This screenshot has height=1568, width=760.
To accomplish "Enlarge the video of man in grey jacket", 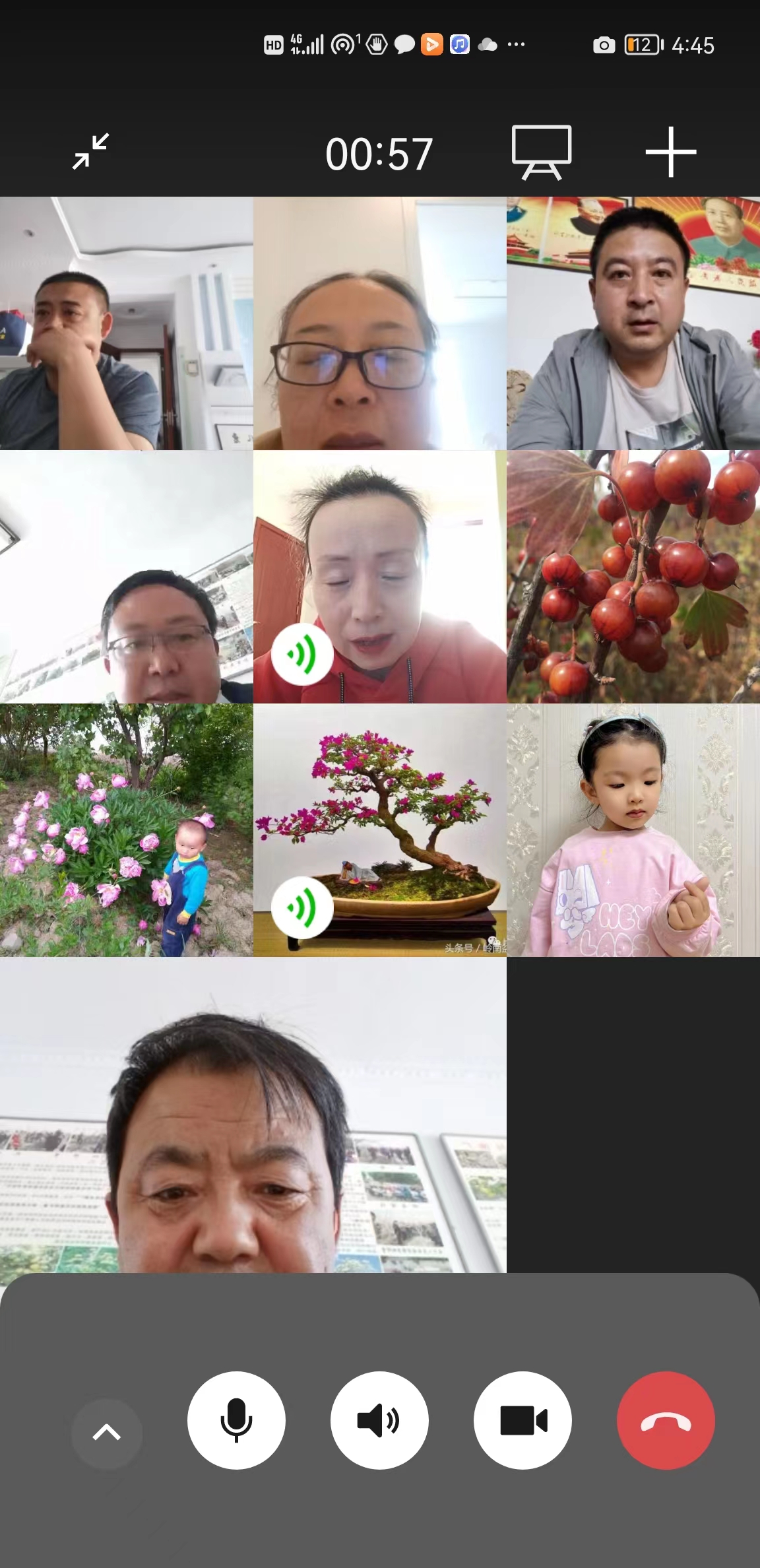I will (633, 323).
